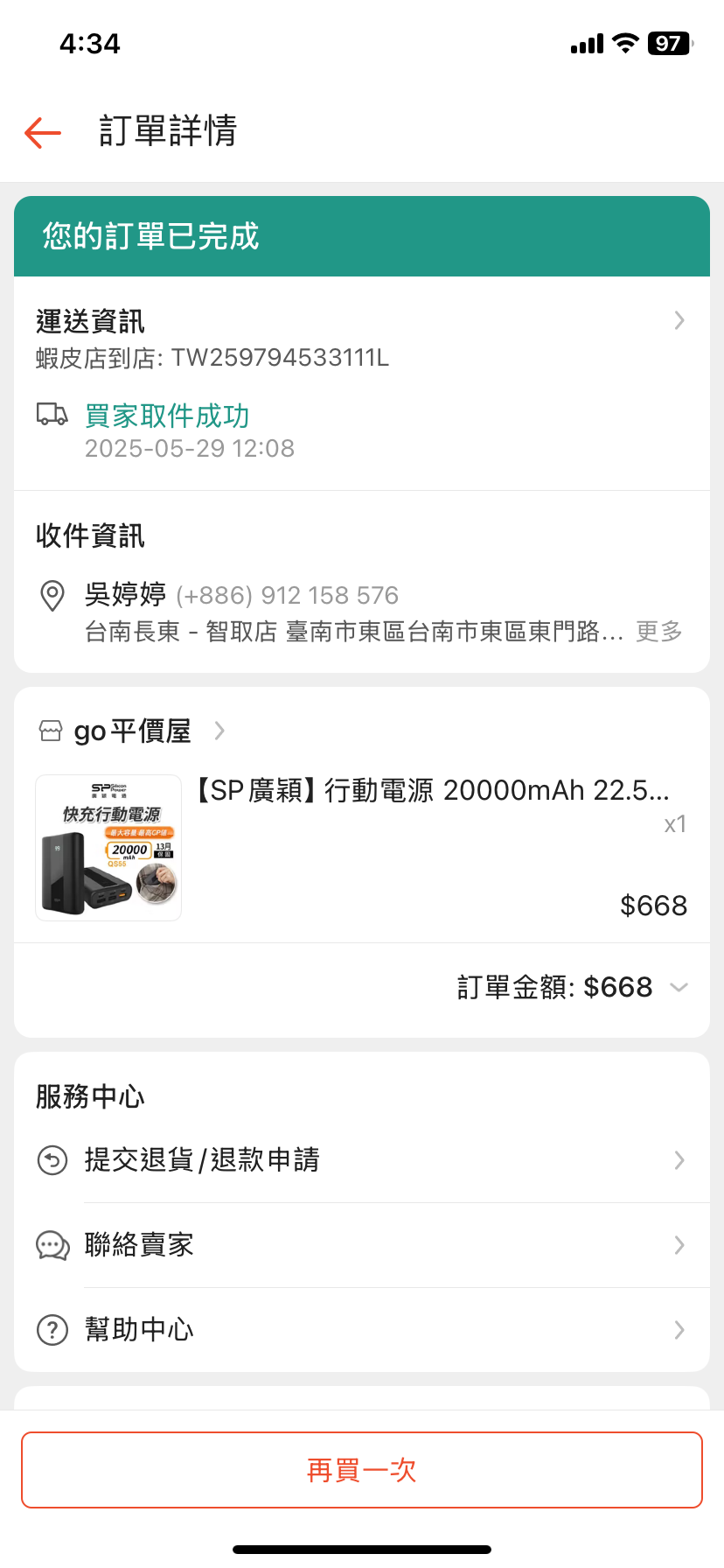Viewport: 724px width, 1568px height.
Task: Expand the 訂單金額 breakdown
Action: [572, 988]
